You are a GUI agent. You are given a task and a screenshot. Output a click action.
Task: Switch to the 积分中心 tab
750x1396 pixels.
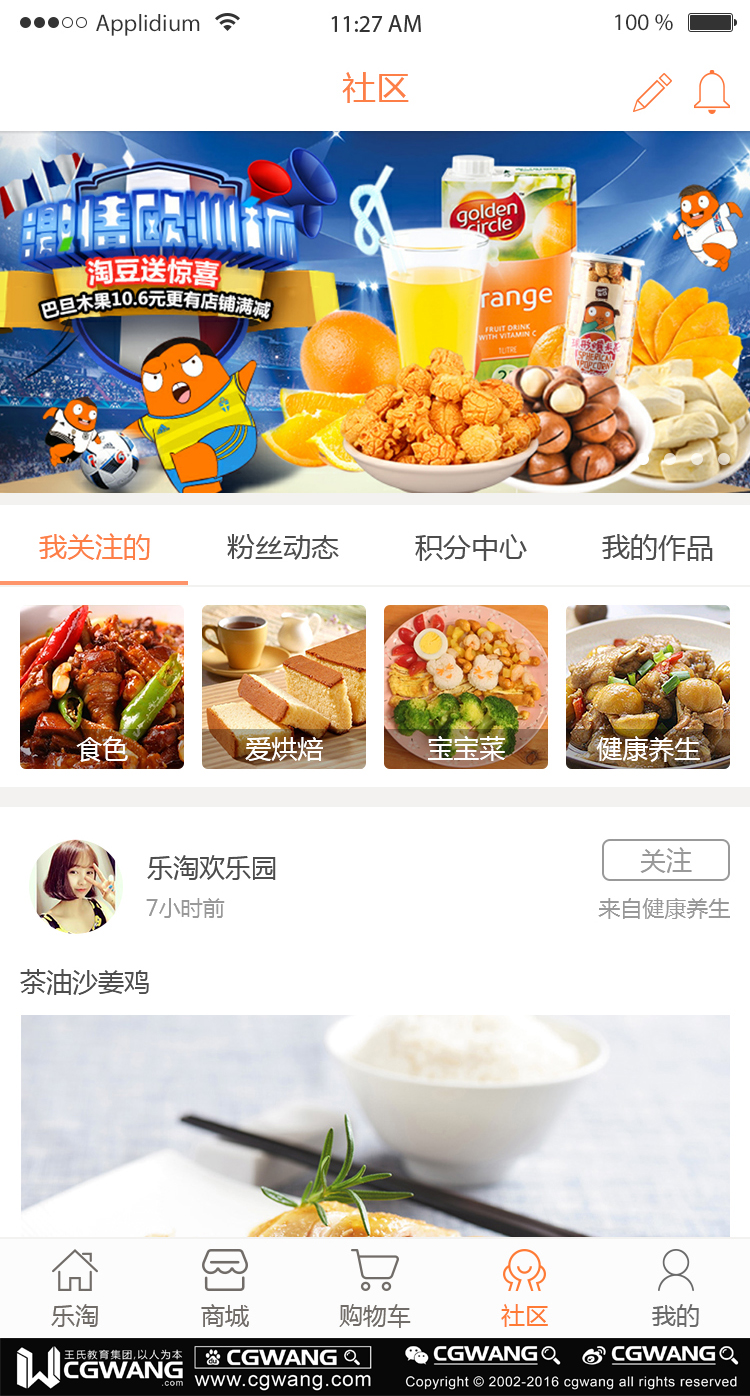pos(469,548)
